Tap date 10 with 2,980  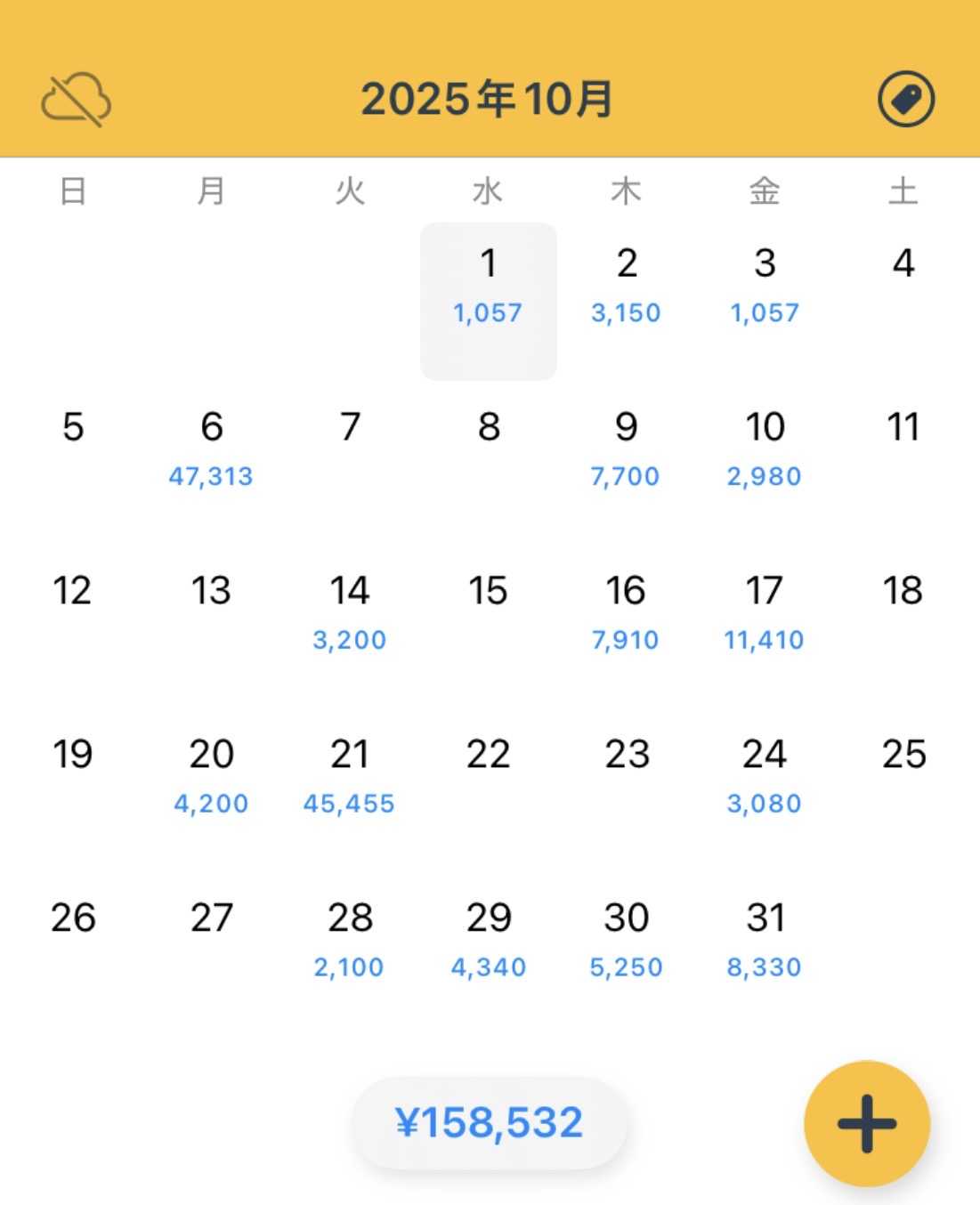tap(765, 449)
